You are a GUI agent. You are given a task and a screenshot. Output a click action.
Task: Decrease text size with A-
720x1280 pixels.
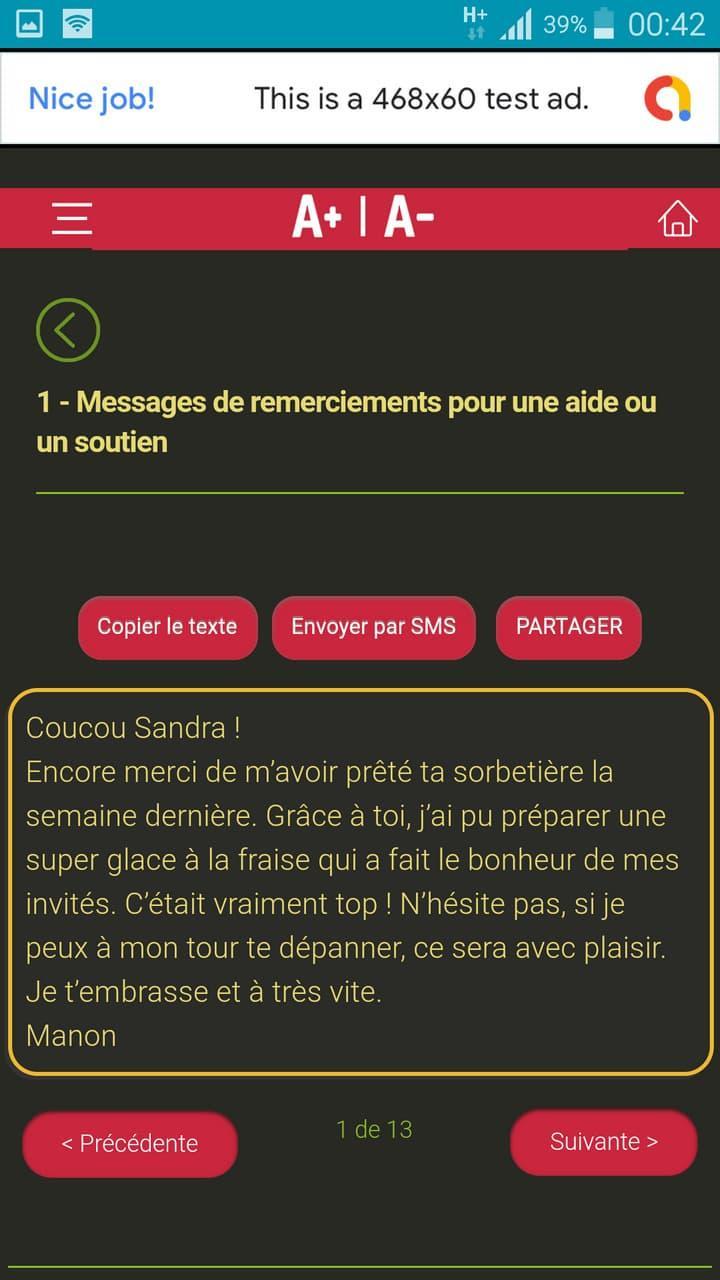pyautogui.click(x=408, y=217)
